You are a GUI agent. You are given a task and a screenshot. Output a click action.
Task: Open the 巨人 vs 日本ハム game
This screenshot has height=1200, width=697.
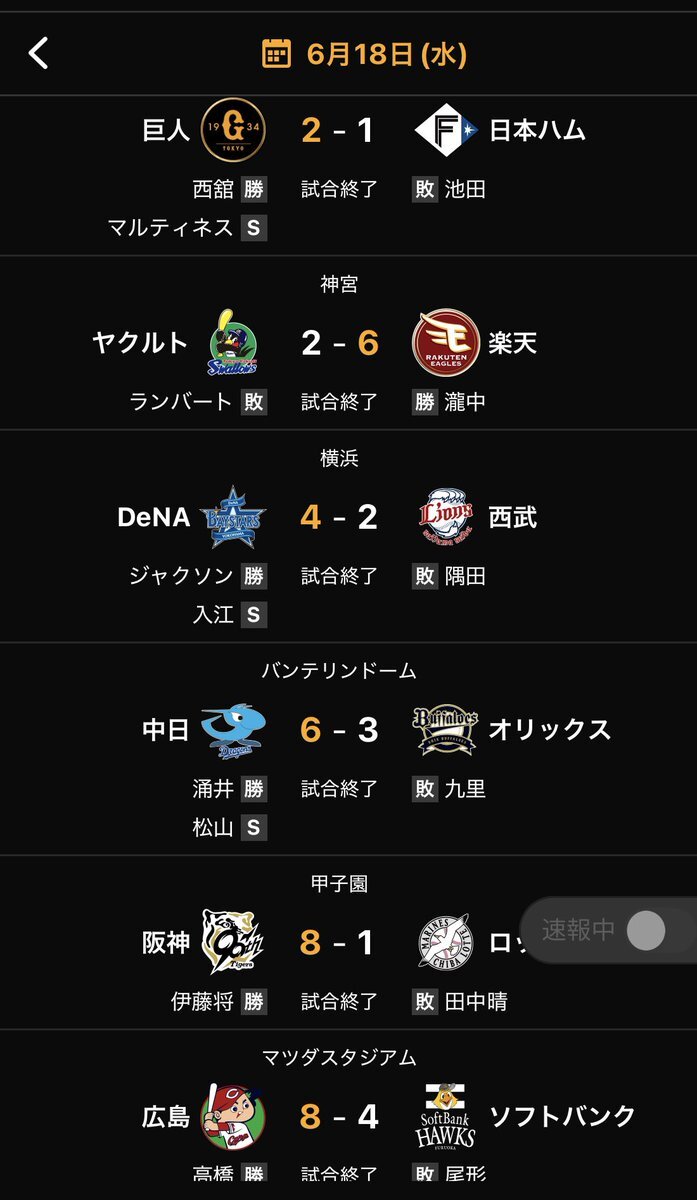(x=348, y=176)
